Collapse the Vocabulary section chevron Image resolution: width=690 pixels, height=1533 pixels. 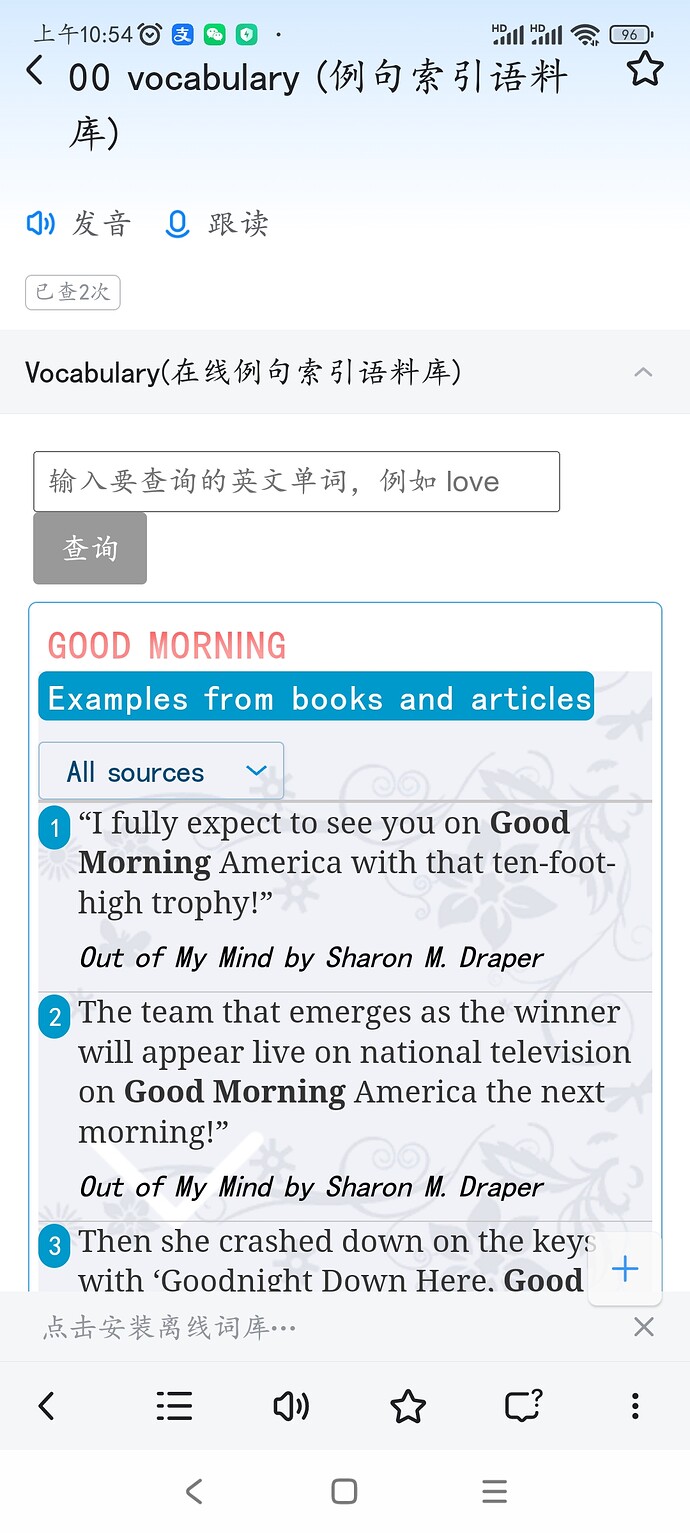click(643, 372)
